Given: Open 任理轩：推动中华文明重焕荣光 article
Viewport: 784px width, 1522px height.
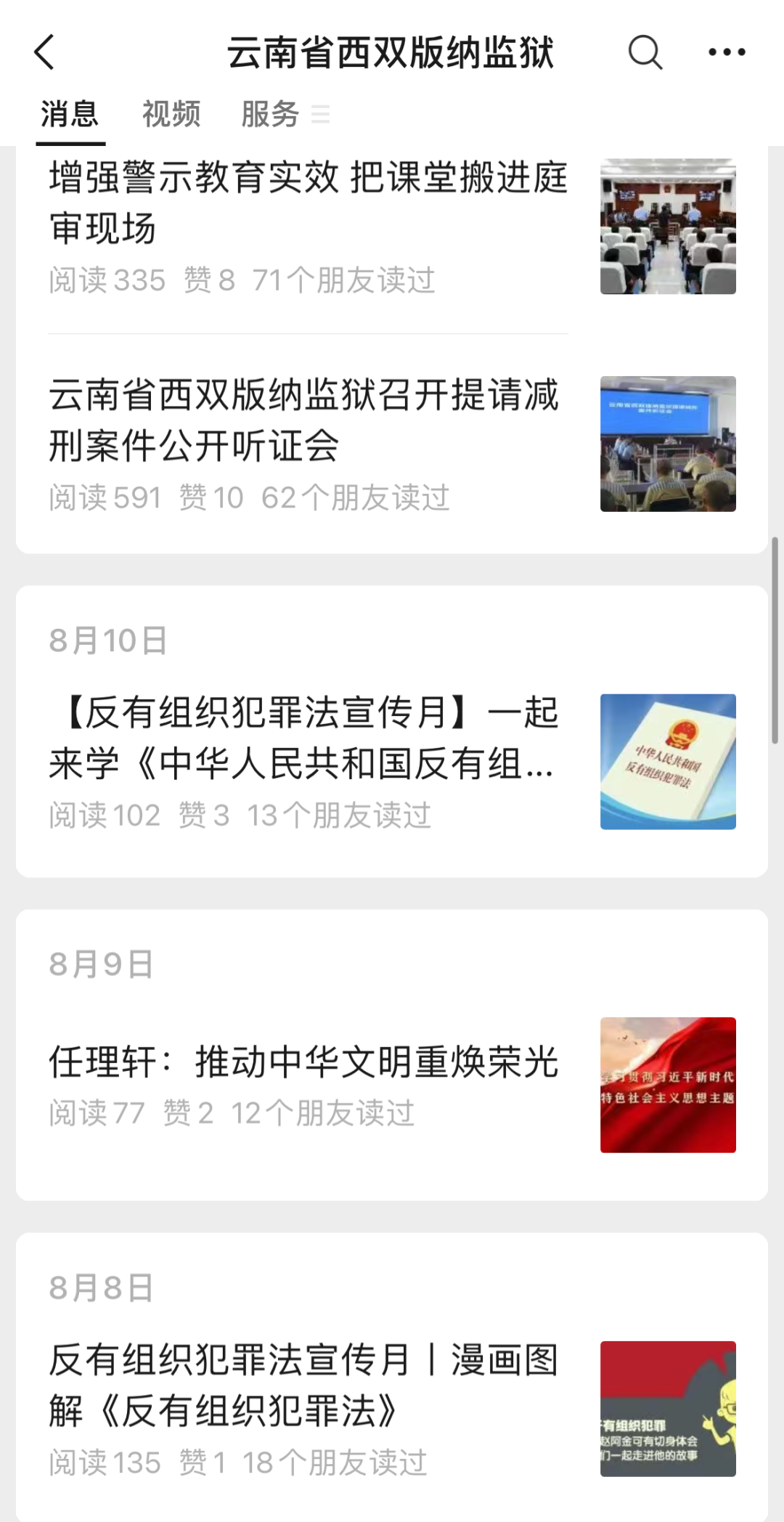Looking at the screenshot, I should pyautogui.click(x=303, y=1062).
